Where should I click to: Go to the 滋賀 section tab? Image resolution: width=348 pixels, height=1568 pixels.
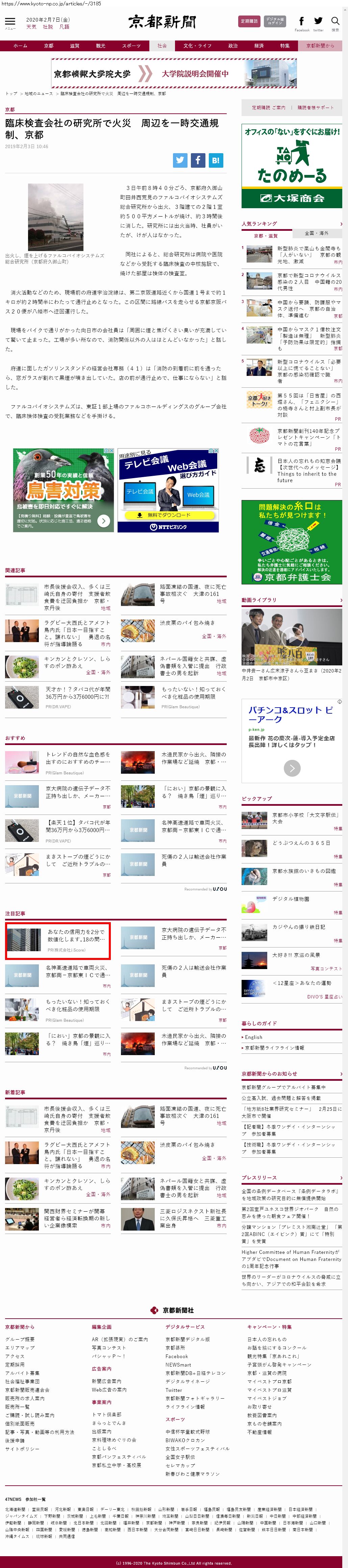click(x=74, y=46)
